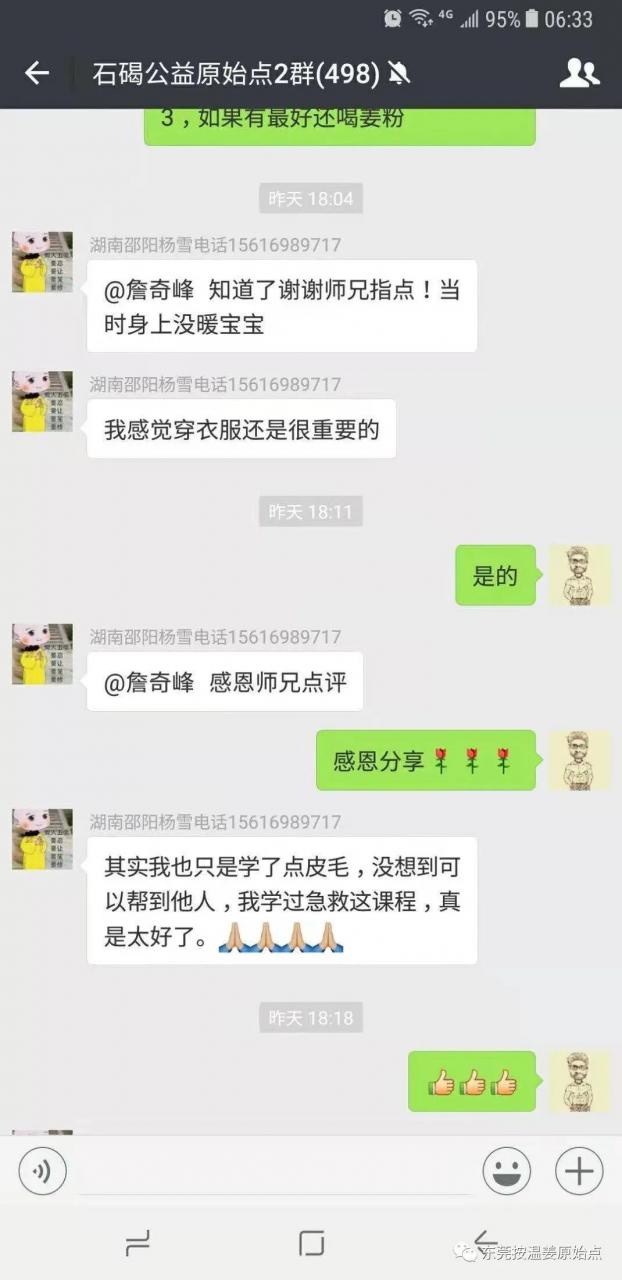Open the plus attachment menu
Image resolution: width=622 pixels, height=1280 pixels.
(x=580, y=1171)
